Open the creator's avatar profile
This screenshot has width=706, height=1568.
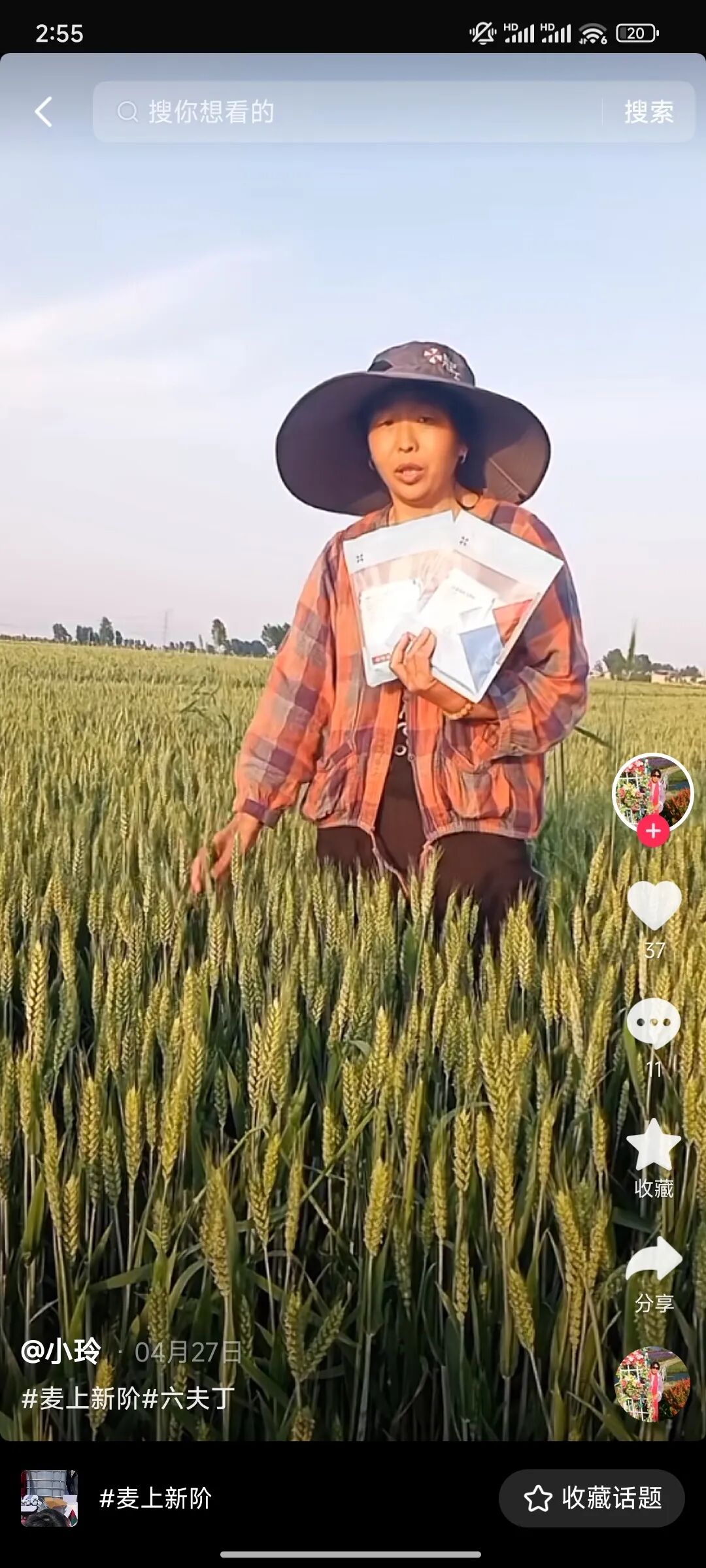[x=652, y=791]
